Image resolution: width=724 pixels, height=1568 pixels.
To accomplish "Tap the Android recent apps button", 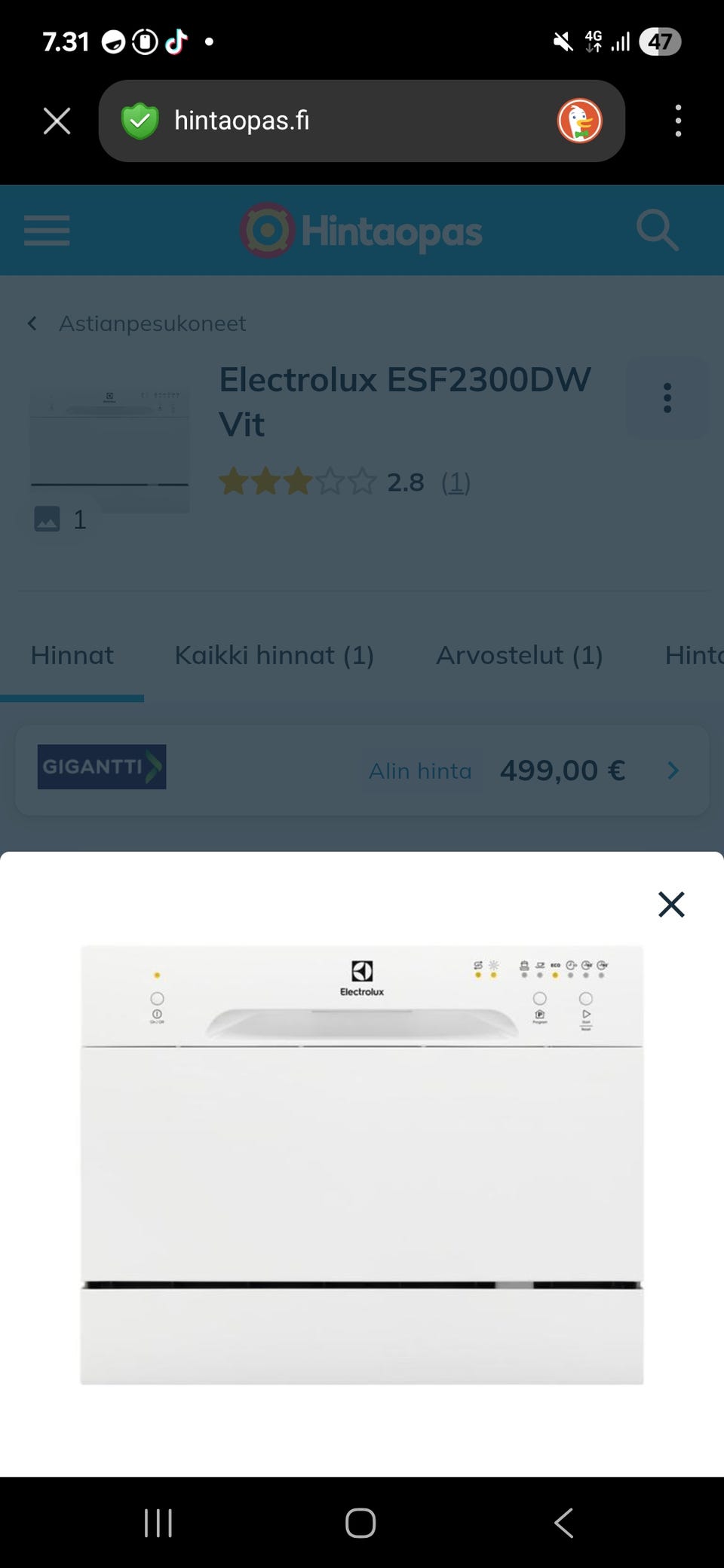I will click(157, 1523).
